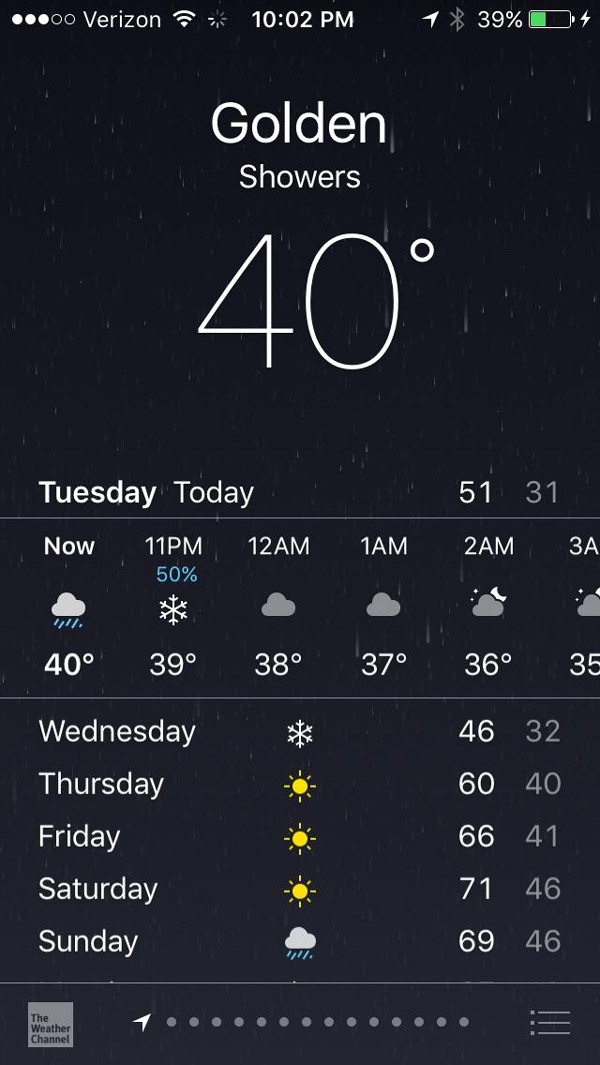This screenshot has height=1065, width=600.
Task: Open the city list menu
Action: click(550, 1022)
